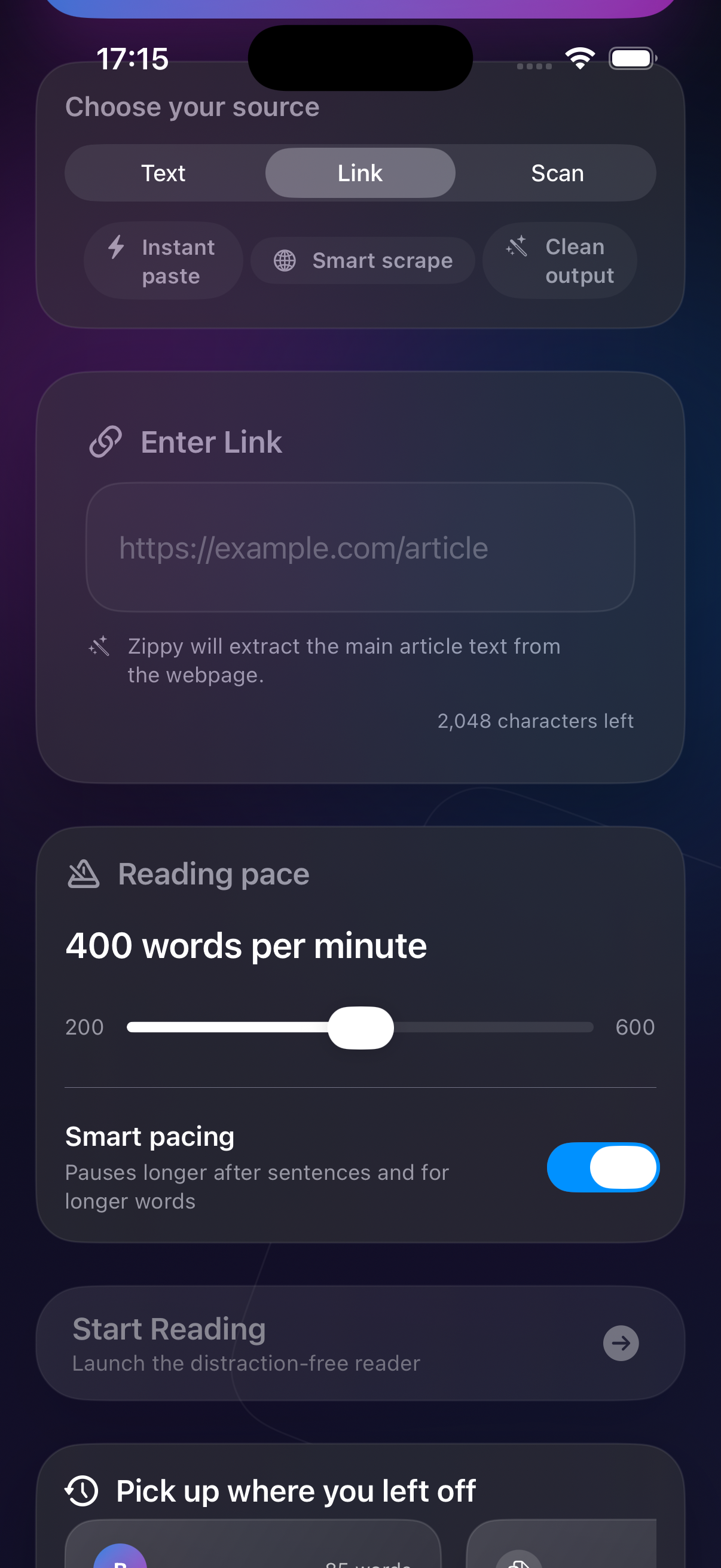This screenshot has width=721, height=1568.
Task: Switch to the Text source tab
Action: click(163, 173)
